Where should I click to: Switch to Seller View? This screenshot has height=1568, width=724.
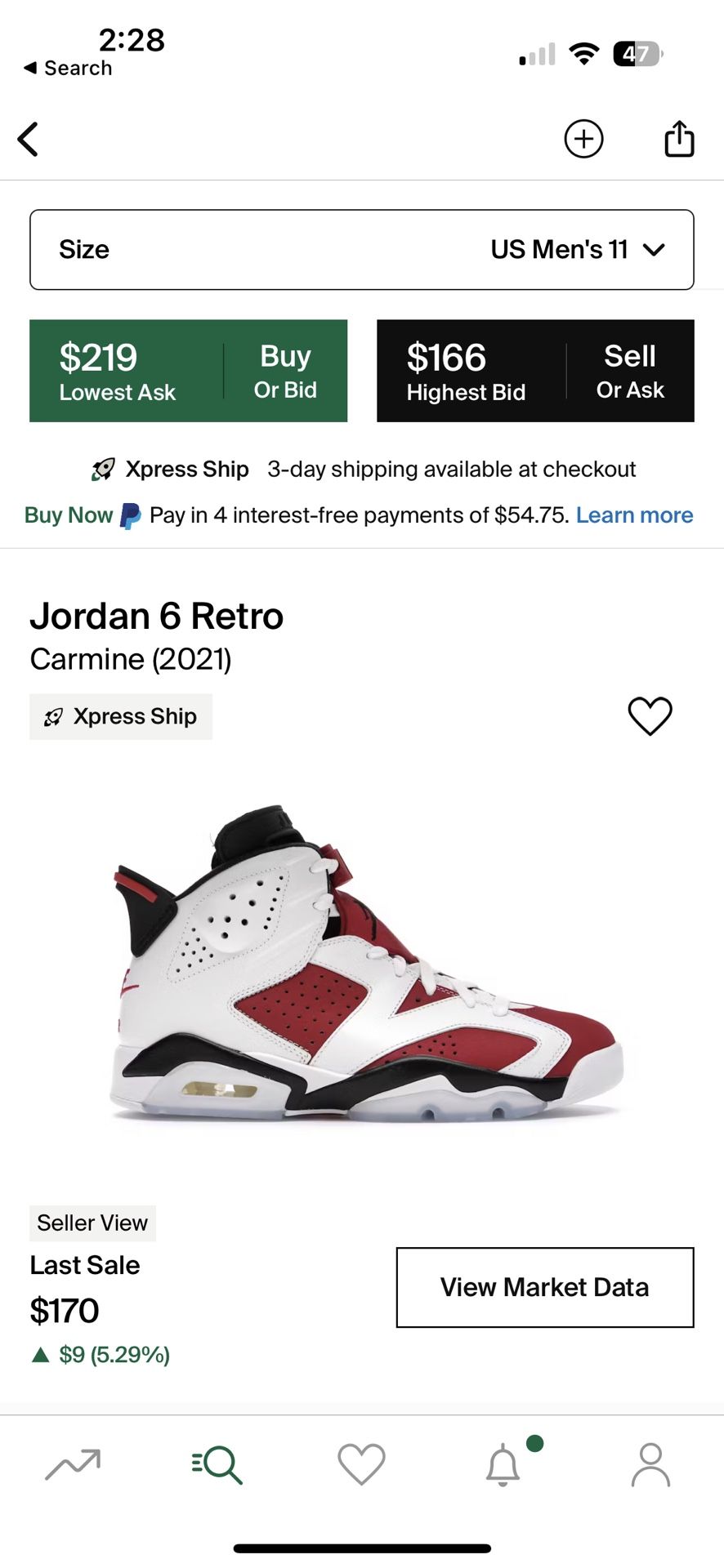coord(92,1223)
